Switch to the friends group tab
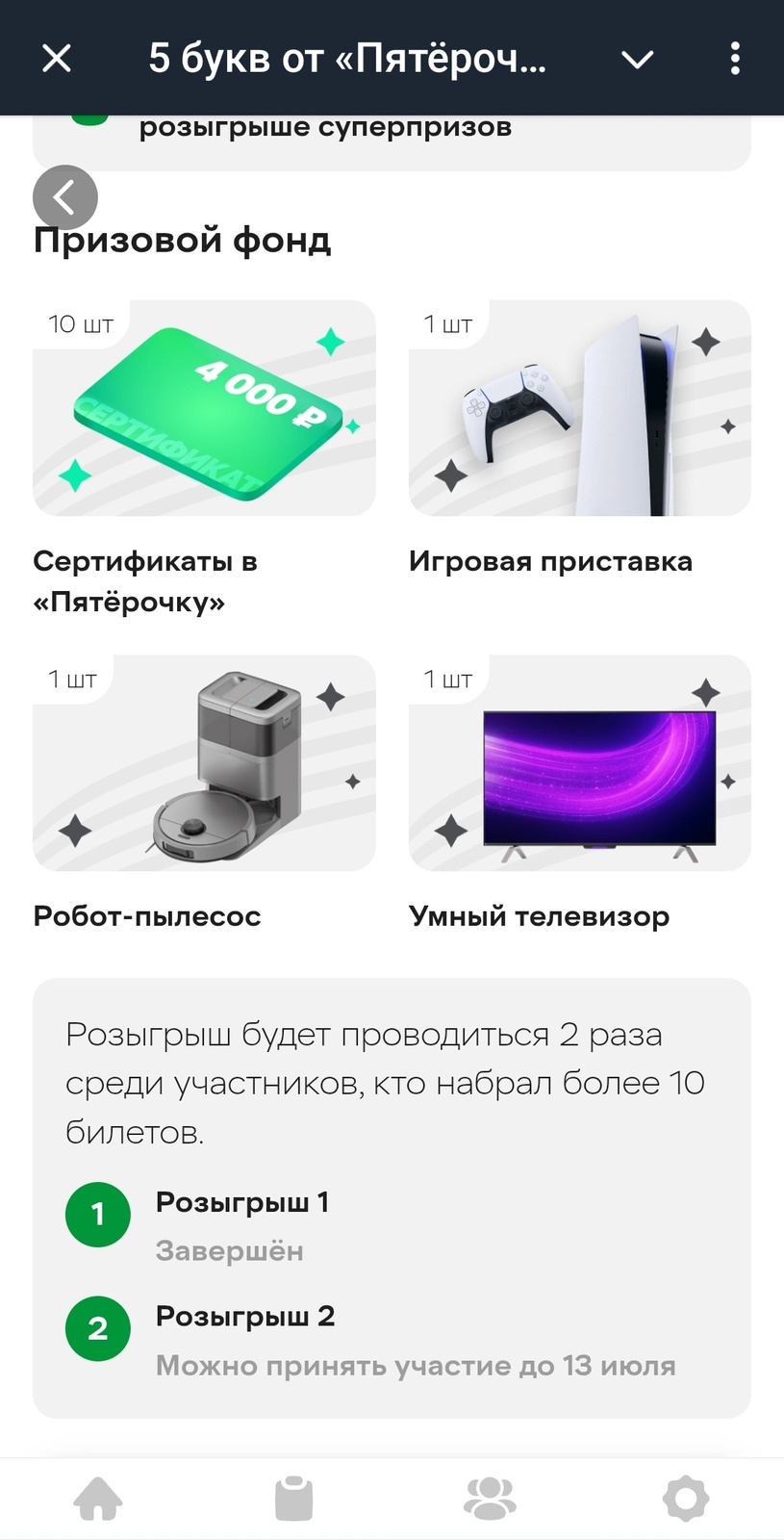The height and width of the screenshot is (1540, 784). coord(490,1499)
